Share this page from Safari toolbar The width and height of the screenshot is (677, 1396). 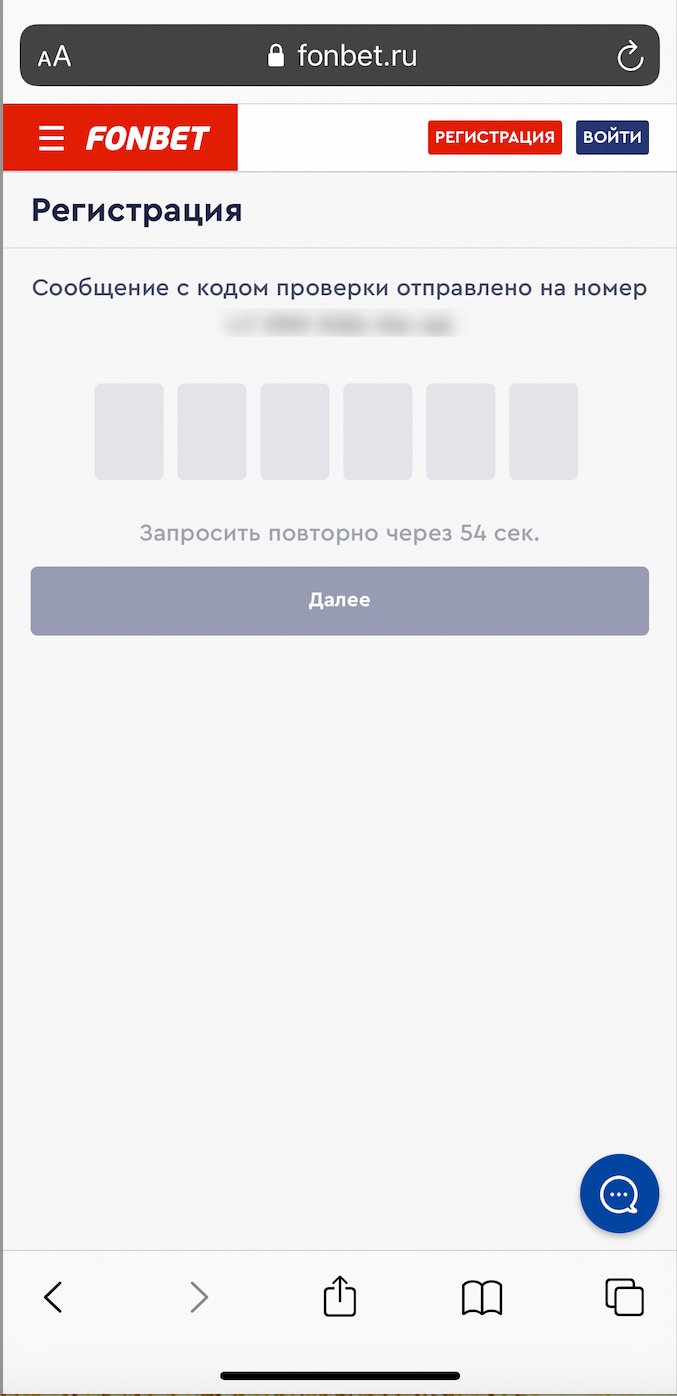(340, 1298)
